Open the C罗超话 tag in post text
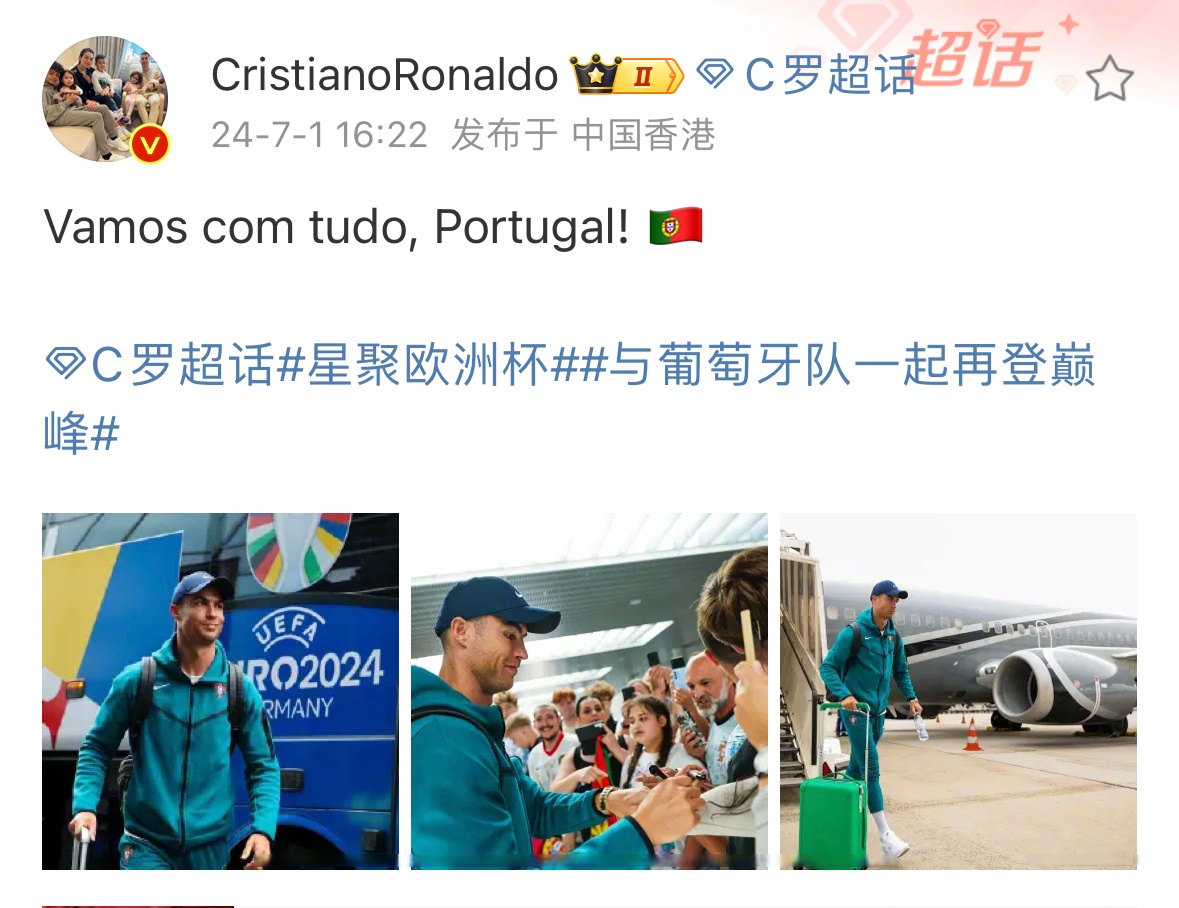 tap(160, 367)
